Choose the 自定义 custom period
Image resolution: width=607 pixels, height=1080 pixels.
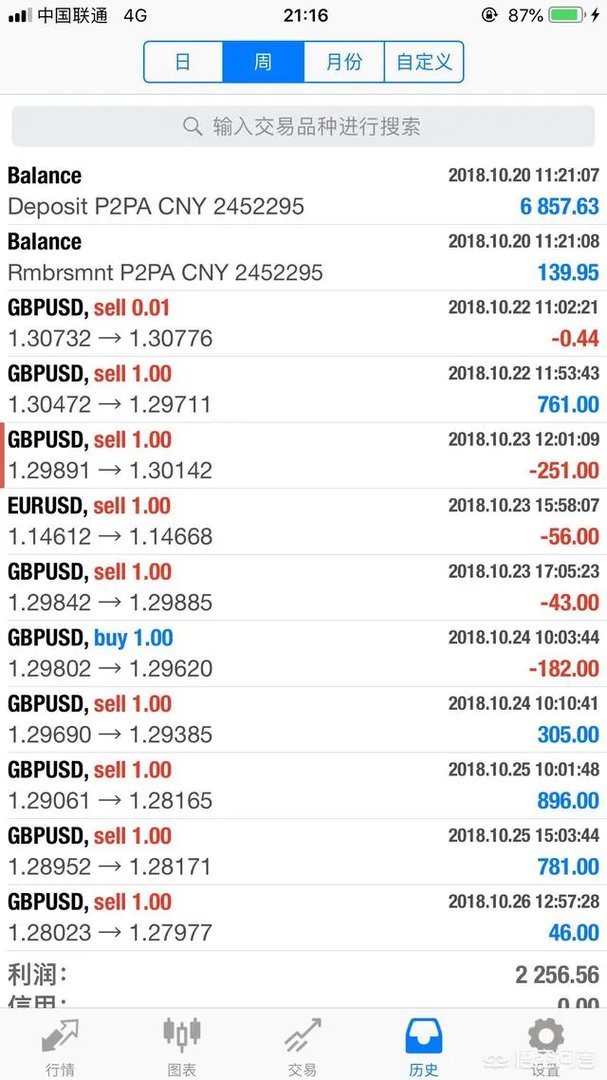[424, 62]
